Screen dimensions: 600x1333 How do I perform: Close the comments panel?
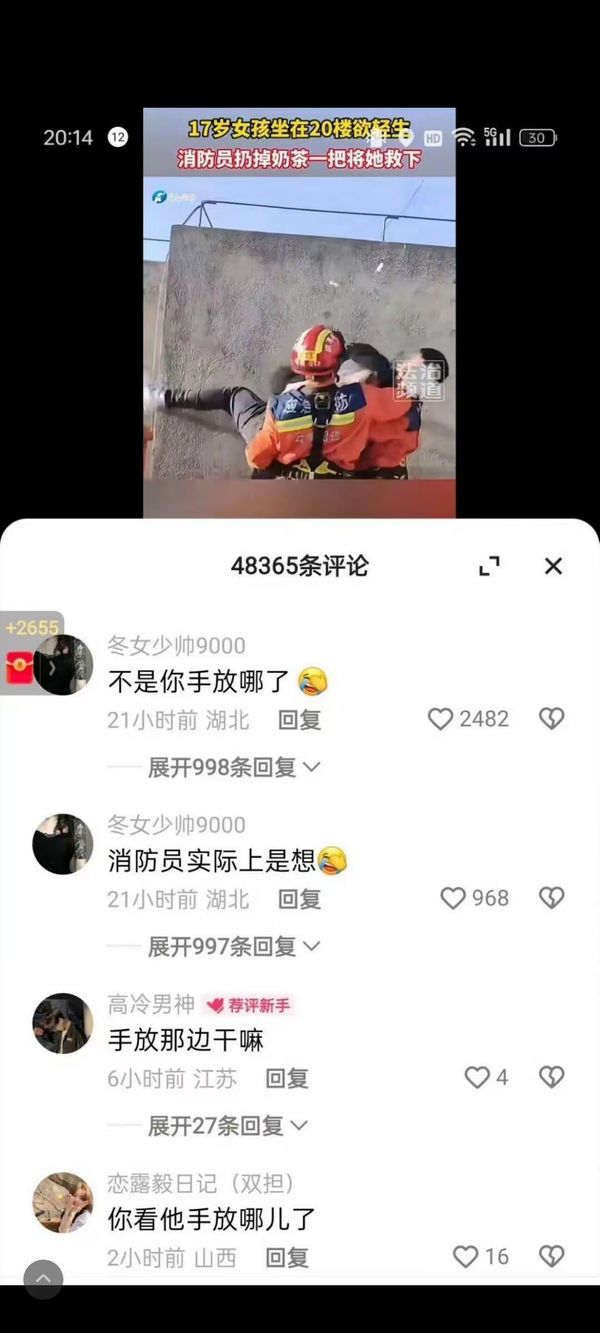pos(553,566)
